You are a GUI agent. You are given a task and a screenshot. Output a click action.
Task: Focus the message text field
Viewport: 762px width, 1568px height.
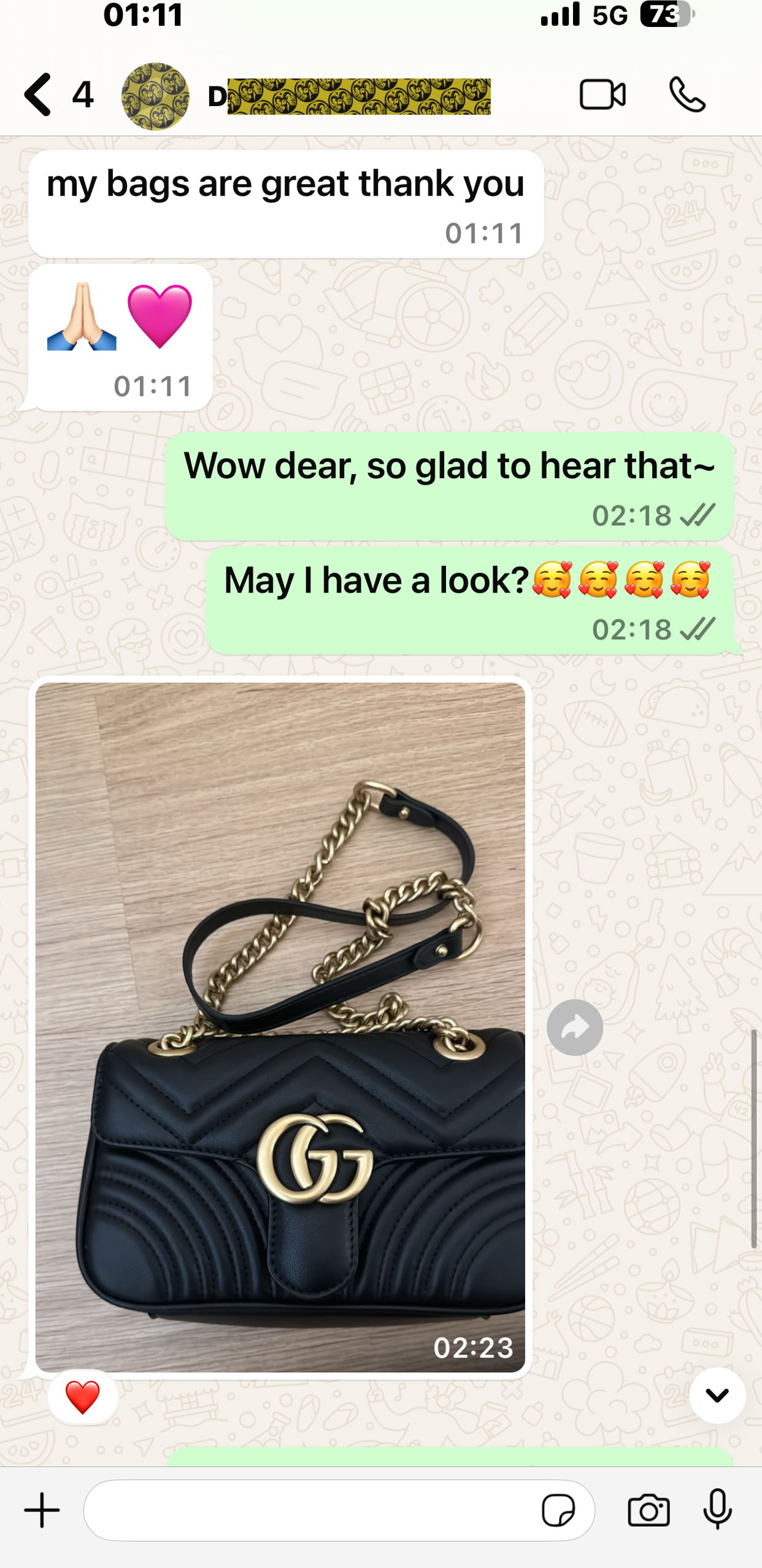tap(307, 1510)
